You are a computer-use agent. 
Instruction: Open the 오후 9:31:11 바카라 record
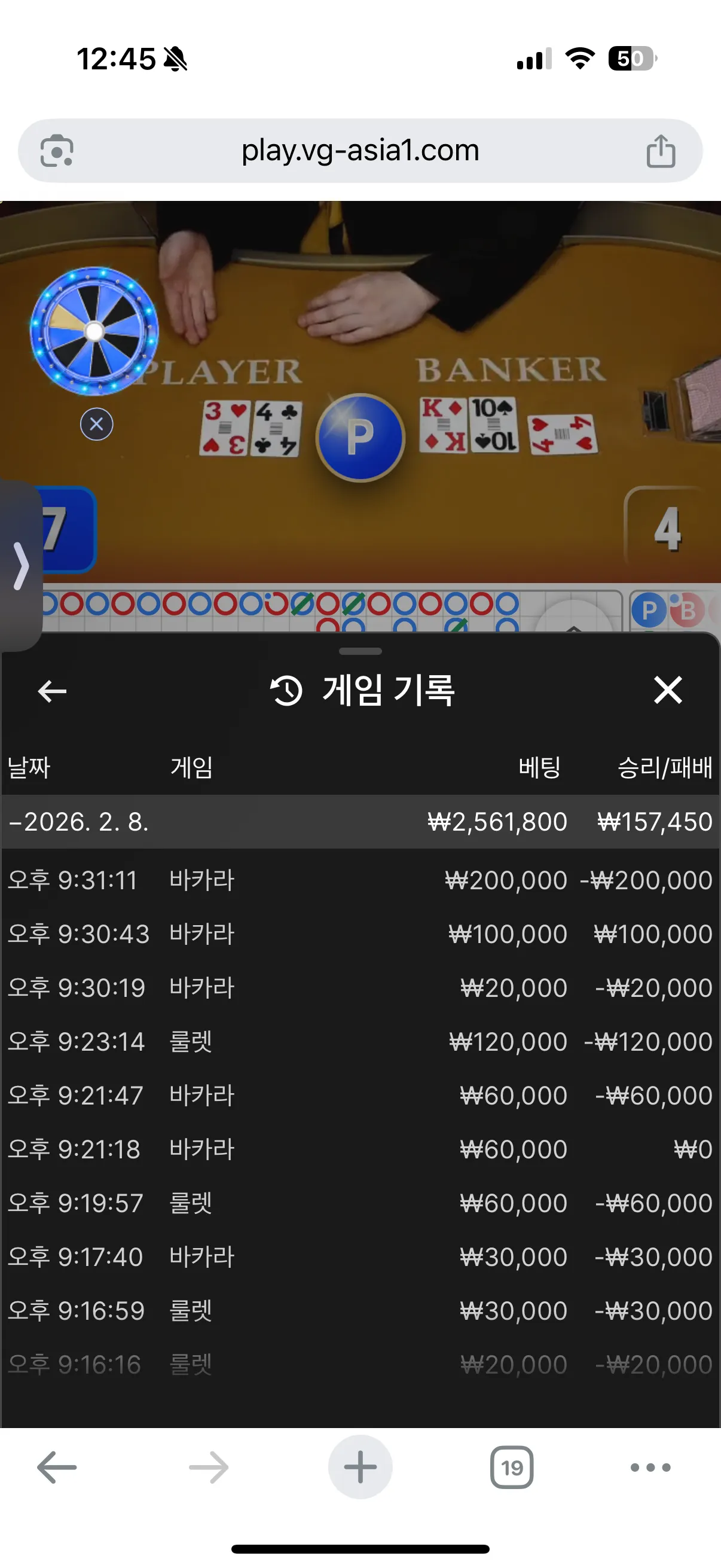tap(360, 880)
